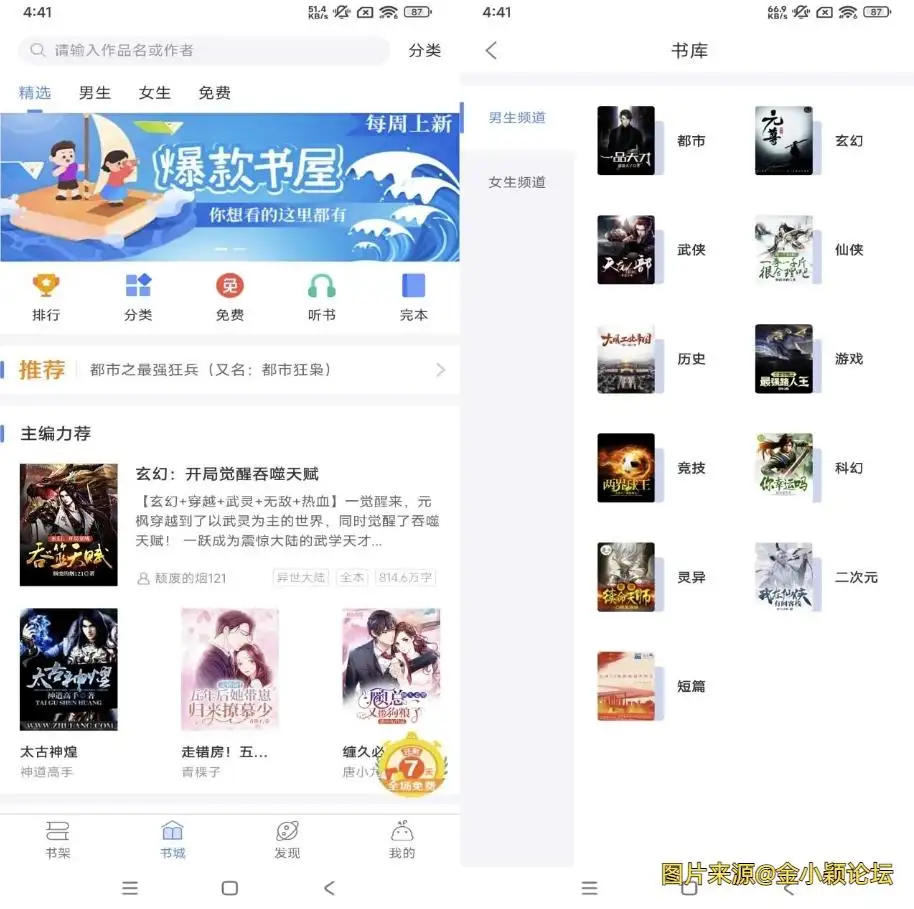Go back from the 书库 page
The width and height of the screenshot is (914, 909).
pyautogui.click(x=491, y=50)
